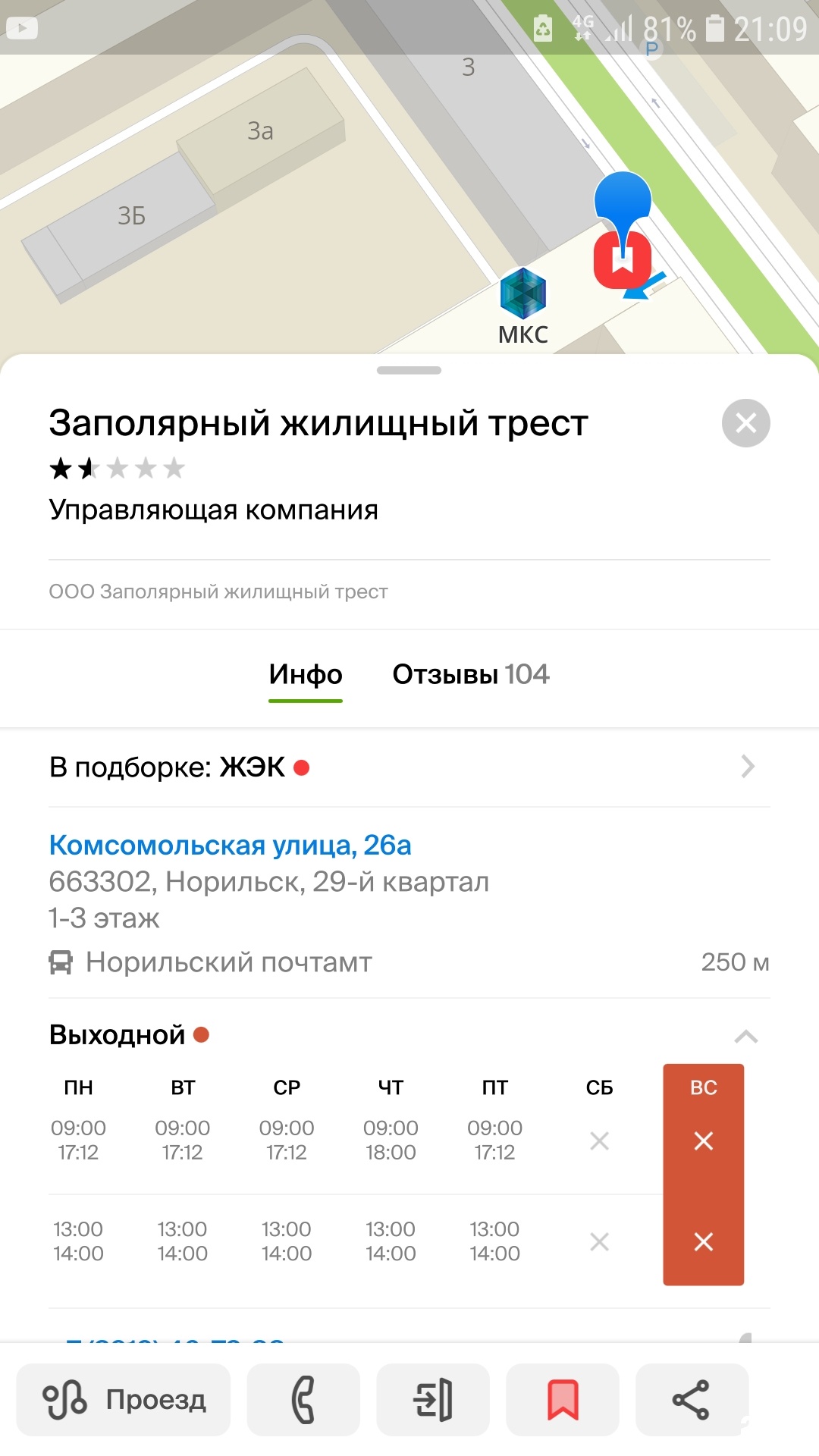The image size is (819, 1456).
Task: Build a route with Проезд button
Action: (x=124, y=1400)
